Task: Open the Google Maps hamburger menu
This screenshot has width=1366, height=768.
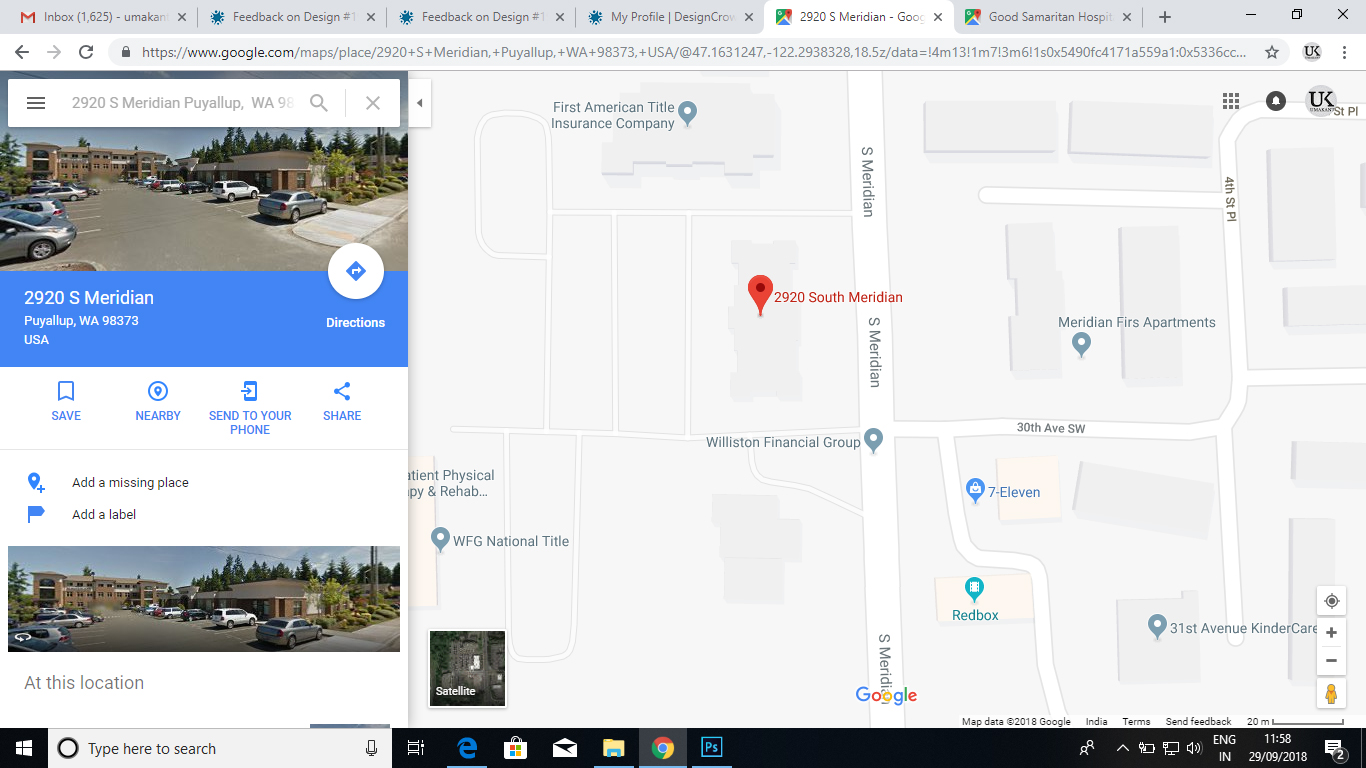Action: click(36, 103)
